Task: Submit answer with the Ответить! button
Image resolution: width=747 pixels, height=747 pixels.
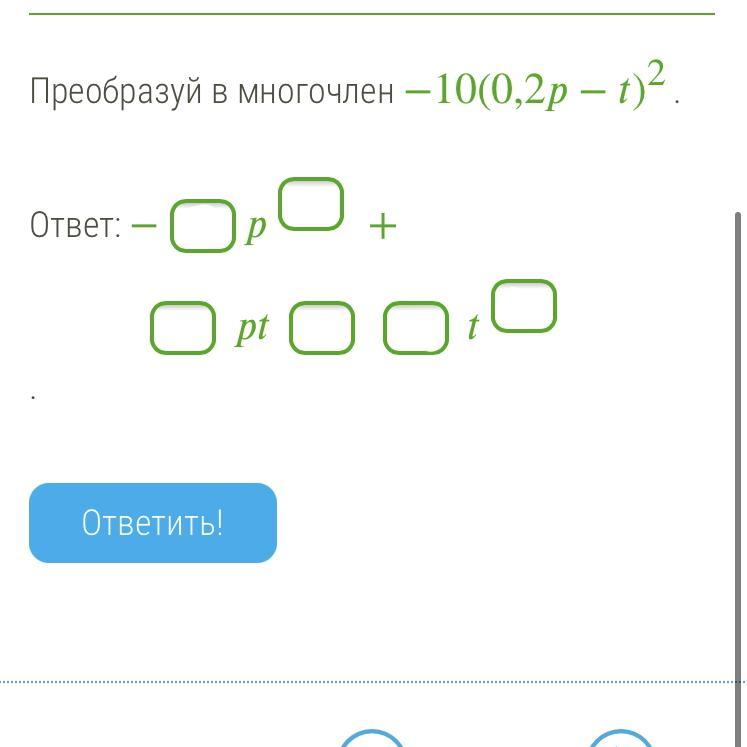Action: [153, 523]
